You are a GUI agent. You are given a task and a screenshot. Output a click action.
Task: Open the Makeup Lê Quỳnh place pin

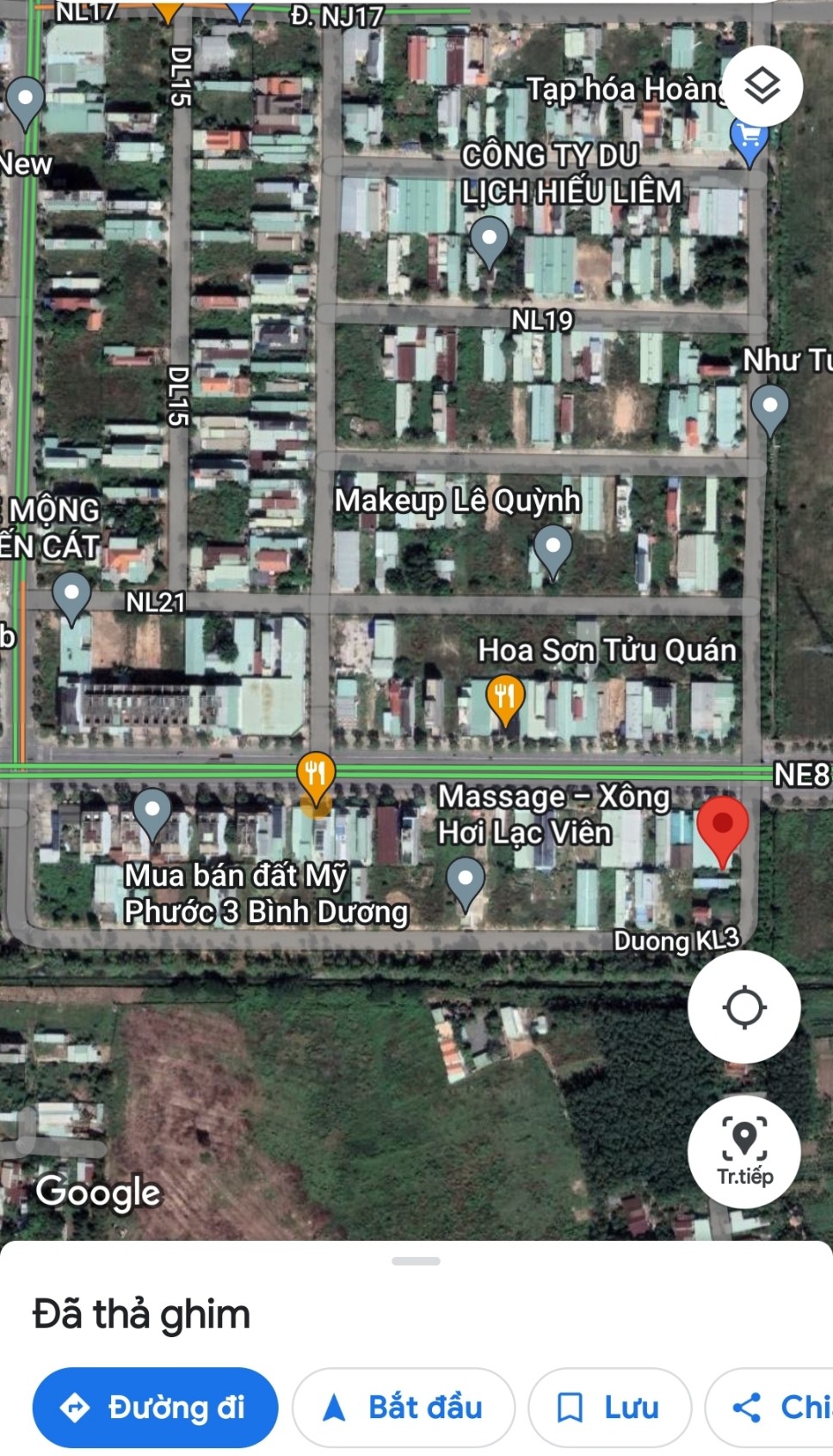point(552,547)
